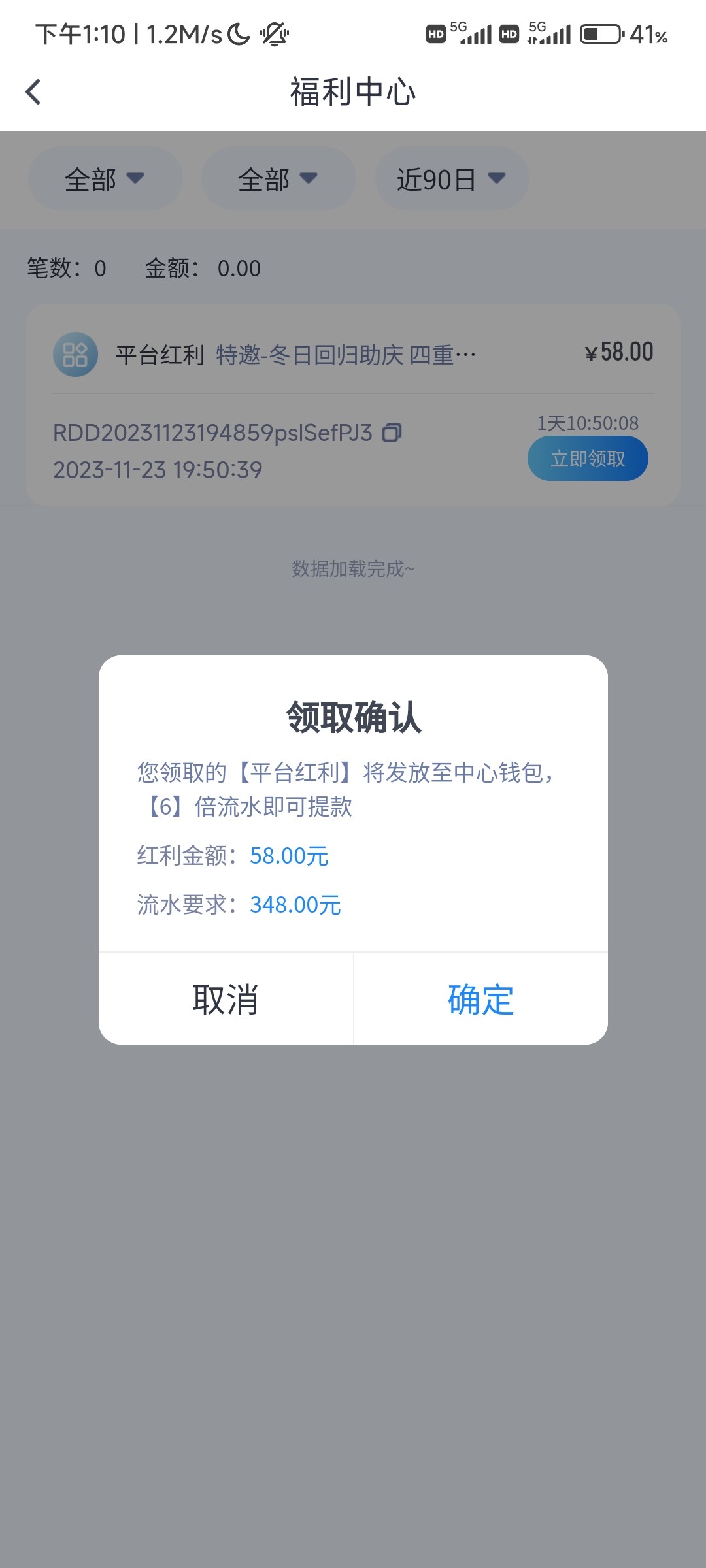Cancel the claim with 取消
Screen dimensions: 706x1568
coord(226,999)
